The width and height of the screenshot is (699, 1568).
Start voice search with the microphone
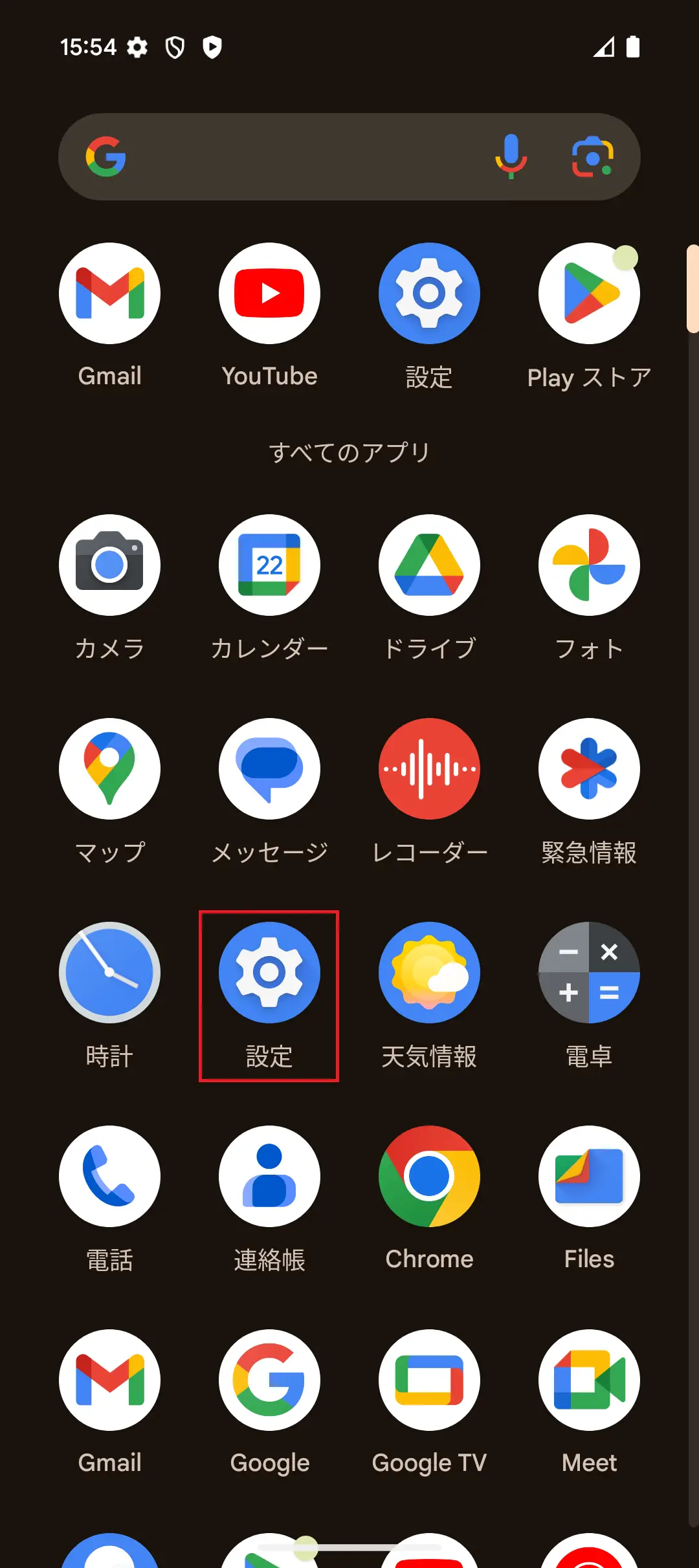click(511, 156)
